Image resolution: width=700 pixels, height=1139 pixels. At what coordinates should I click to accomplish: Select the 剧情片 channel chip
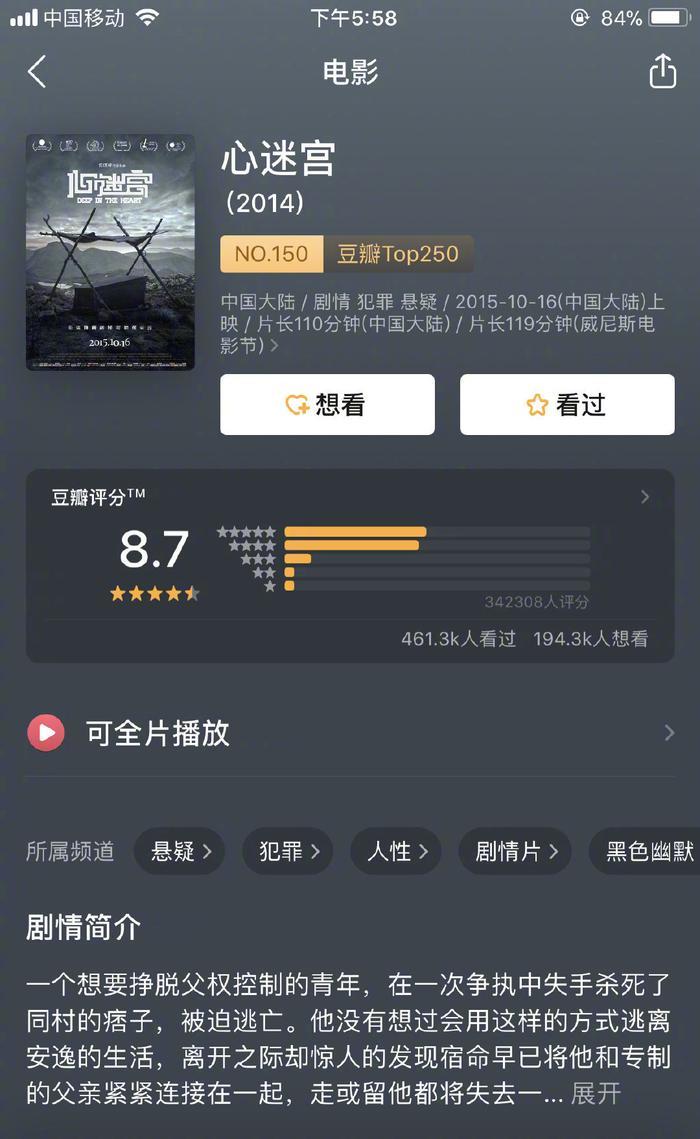pos(515,851)
